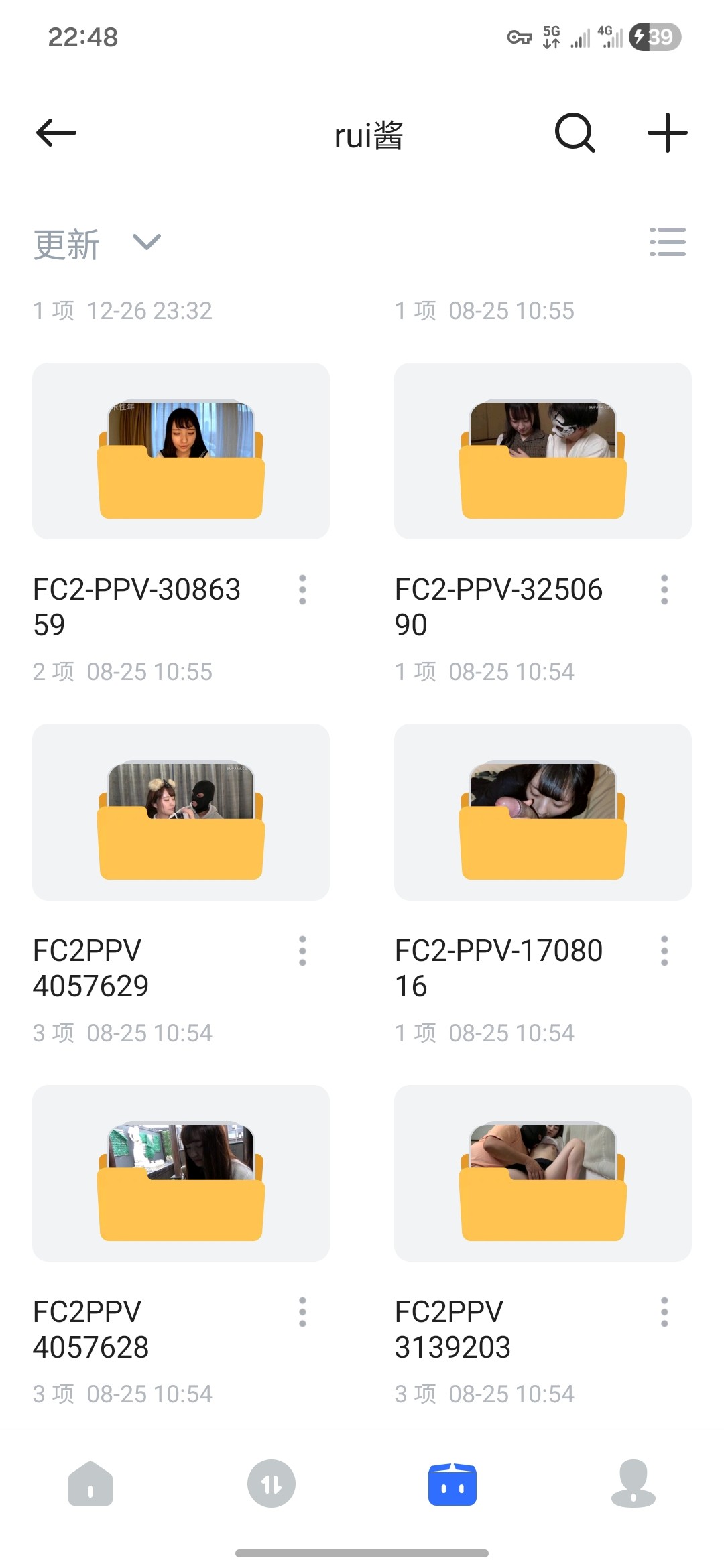Viewport: 724px width, 1568px height.
Task: Open more options for FC2-PPV-1708016
Action: coord(664,951)
